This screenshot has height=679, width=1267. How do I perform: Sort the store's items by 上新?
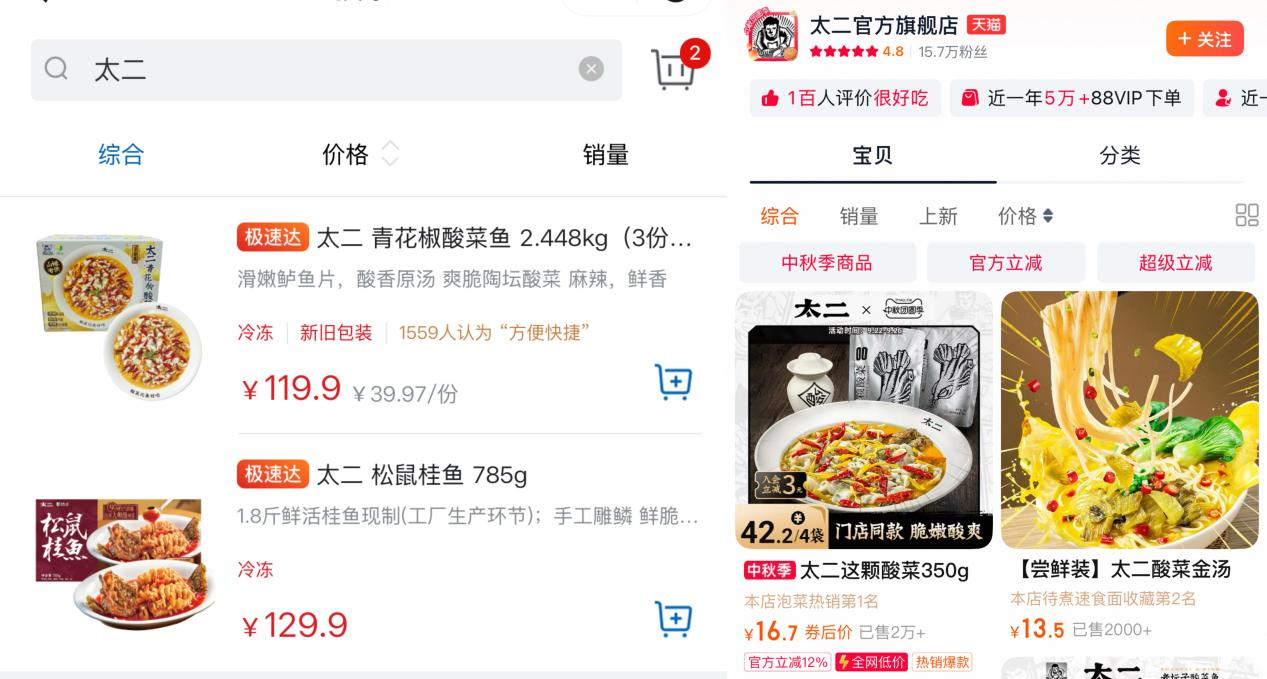[x=938, y=216]
